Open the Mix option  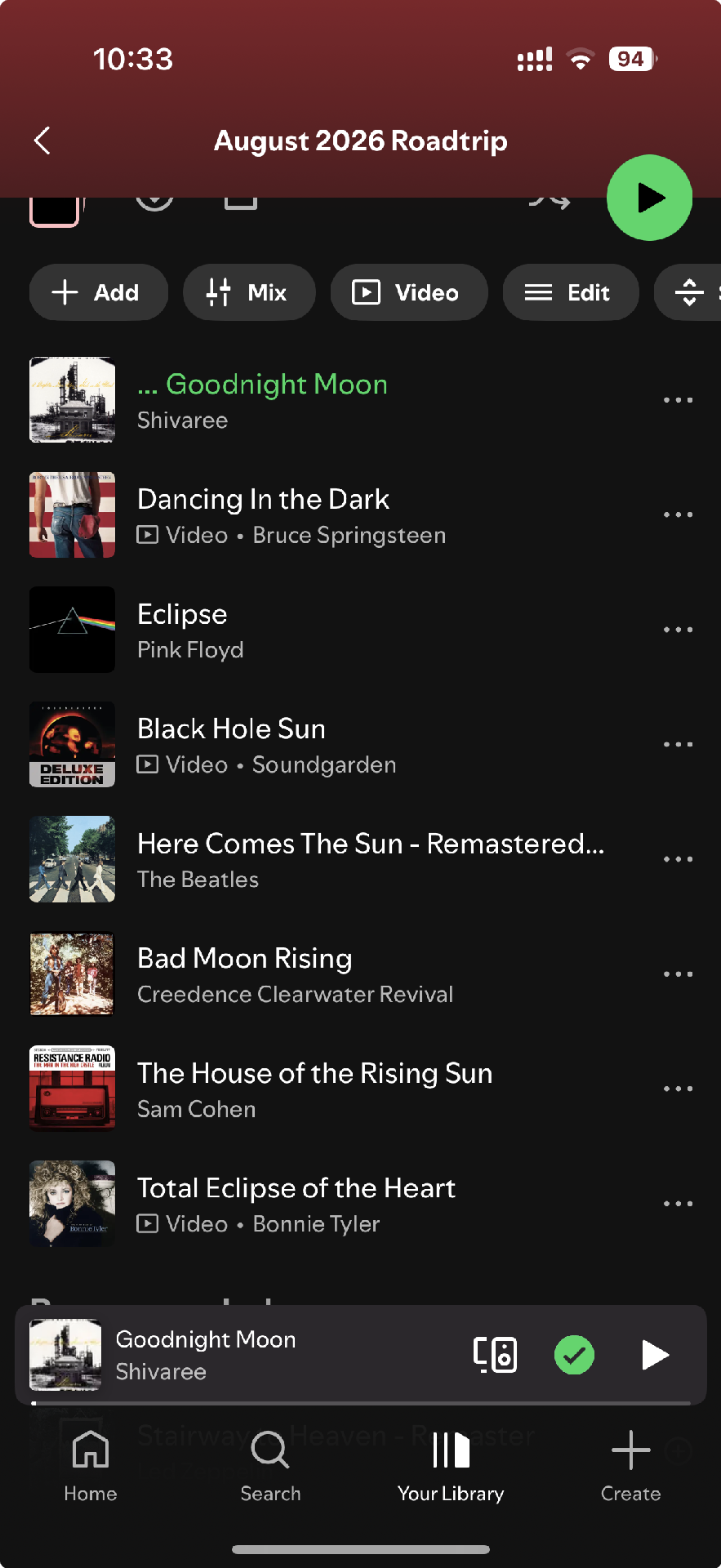(x=249, y=292)
